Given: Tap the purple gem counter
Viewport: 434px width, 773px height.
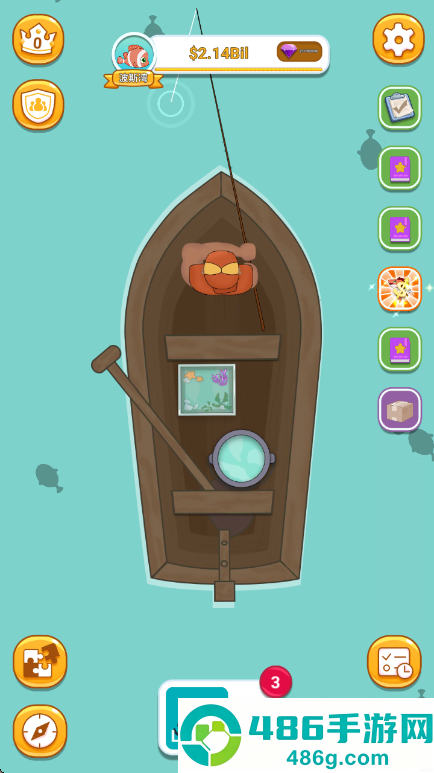Looking at the screenshot, I should click(299, 51).
